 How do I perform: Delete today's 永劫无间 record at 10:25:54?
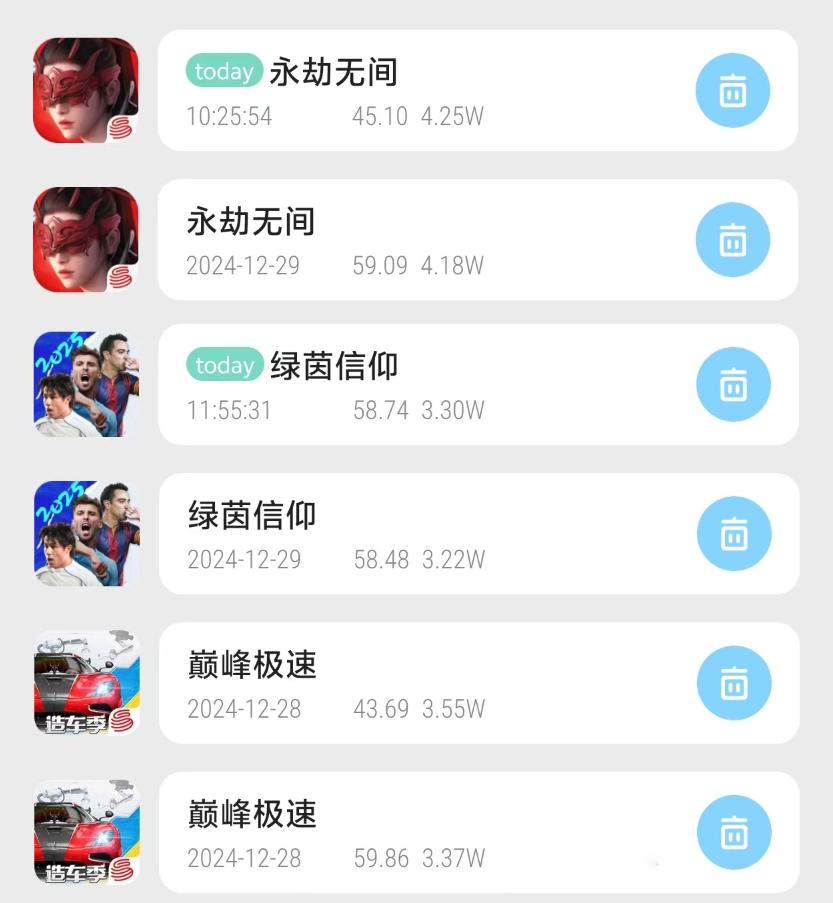733,91
